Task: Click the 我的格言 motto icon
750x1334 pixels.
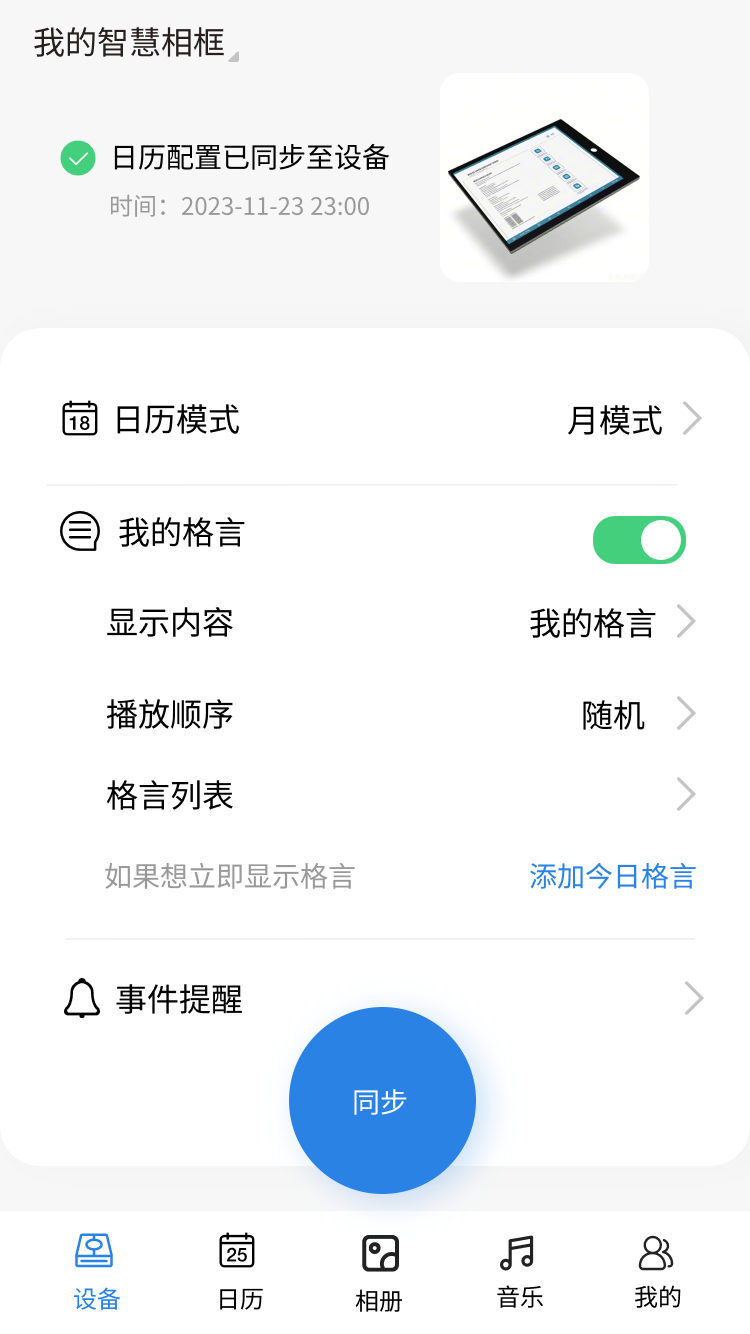Action: click(79, 532)
